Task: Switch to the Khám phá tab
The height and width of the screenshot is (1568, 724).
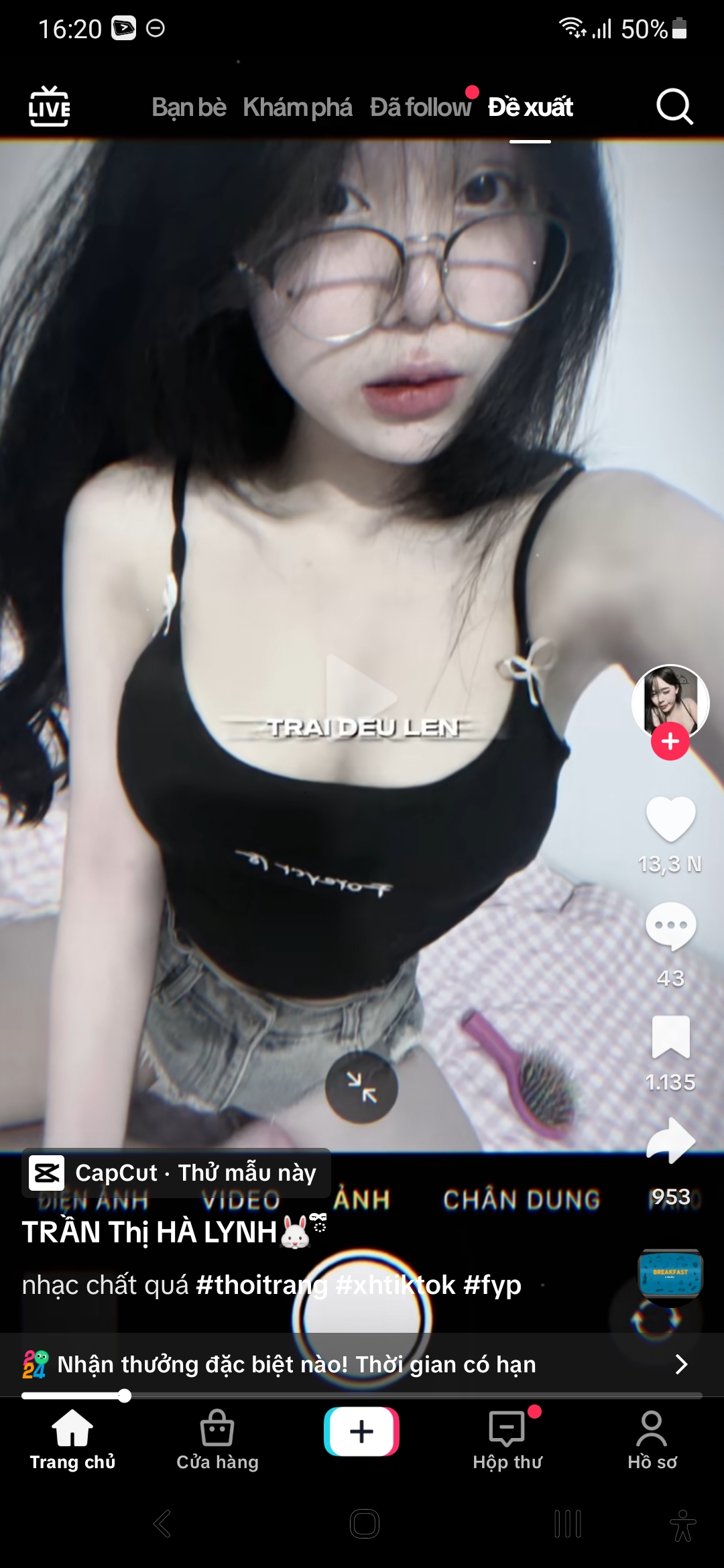Action: coord(297,107)
